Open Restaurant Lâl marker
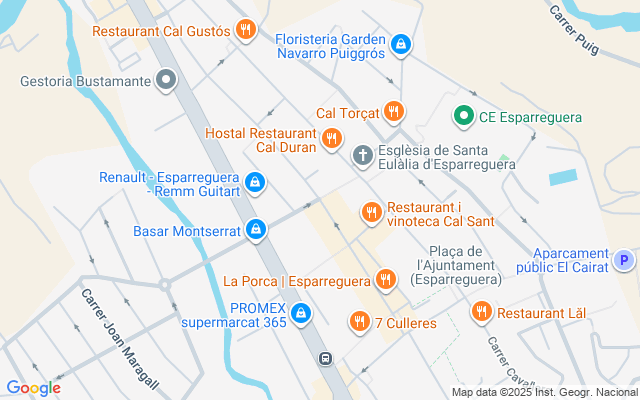Viewport: 640px width, 400px height. [481, 312]
